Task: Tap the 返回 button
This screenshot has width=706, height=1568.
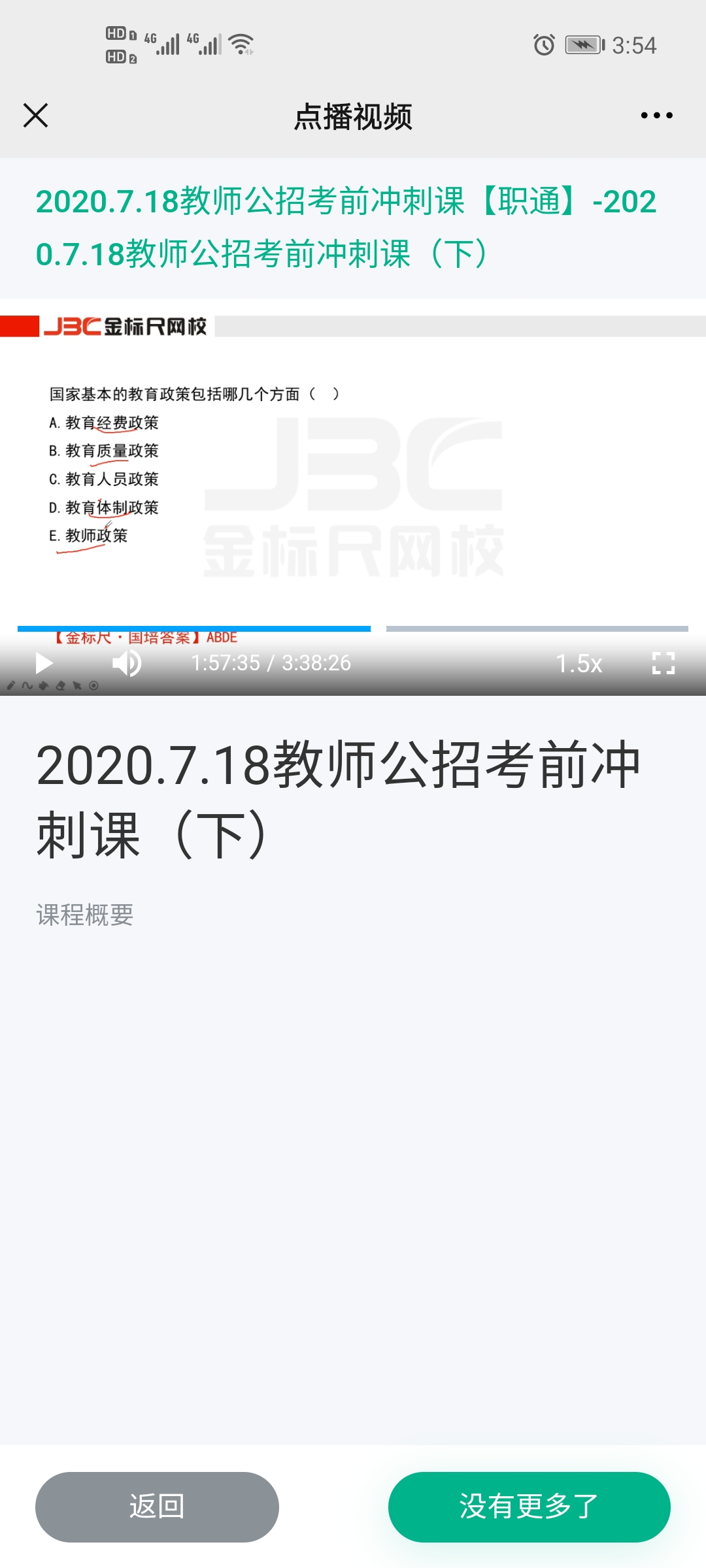Action: click(157, 1507)
